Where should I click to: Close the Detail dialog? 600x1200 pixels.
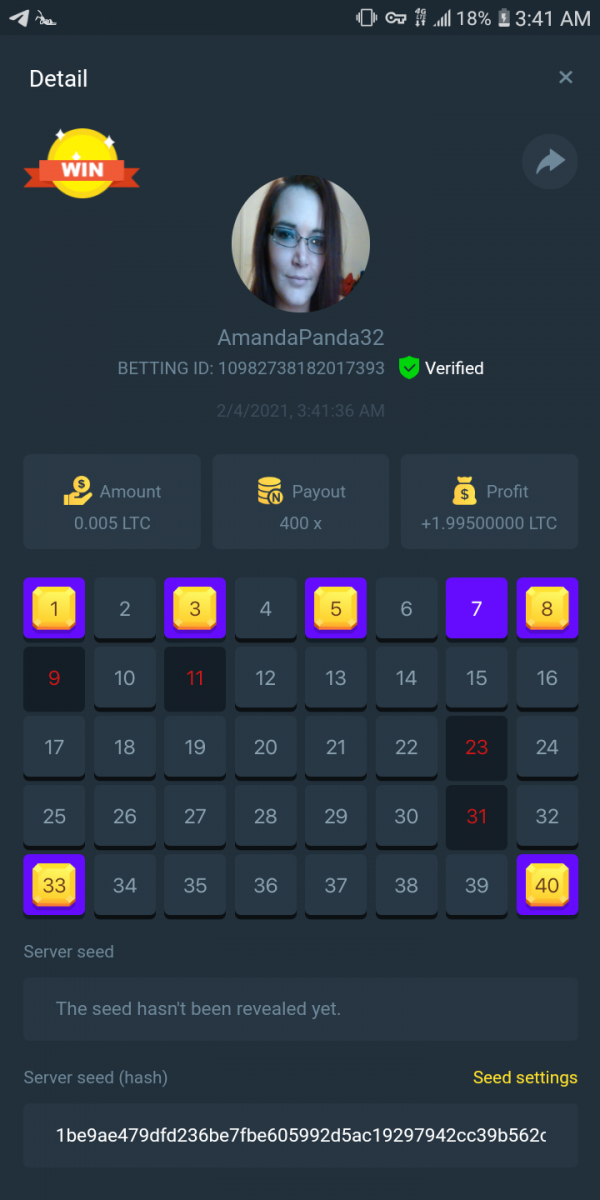click(x=565, y=78)
